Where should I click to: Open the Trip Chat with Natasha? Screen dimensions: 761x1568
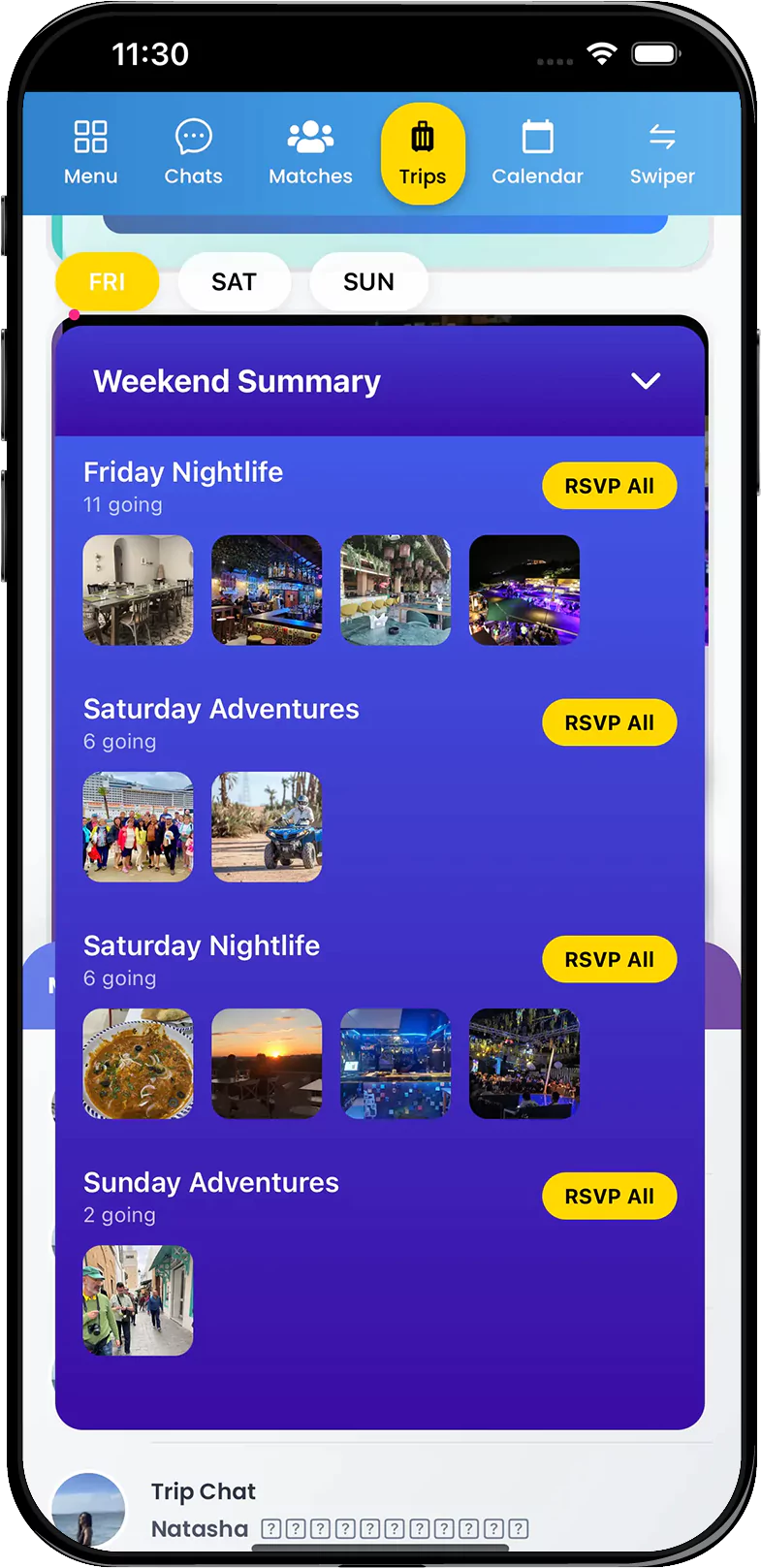click(291, 1511)
